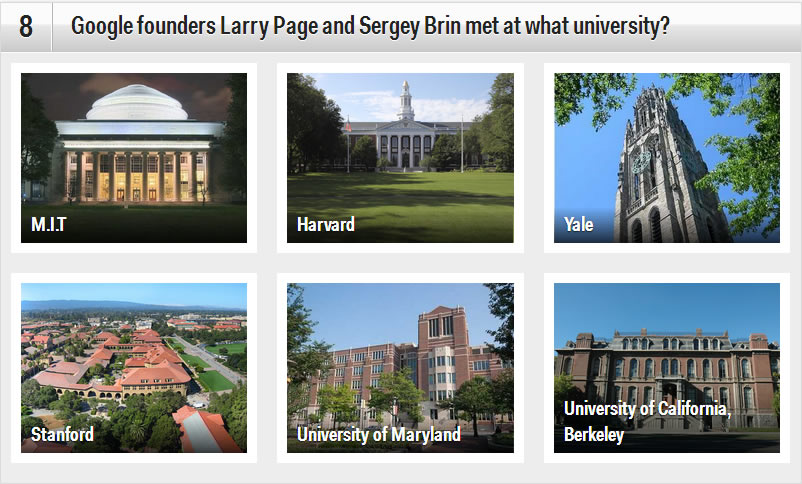
Task: Pick the Yale answer card
Action: tap(667, 158)
